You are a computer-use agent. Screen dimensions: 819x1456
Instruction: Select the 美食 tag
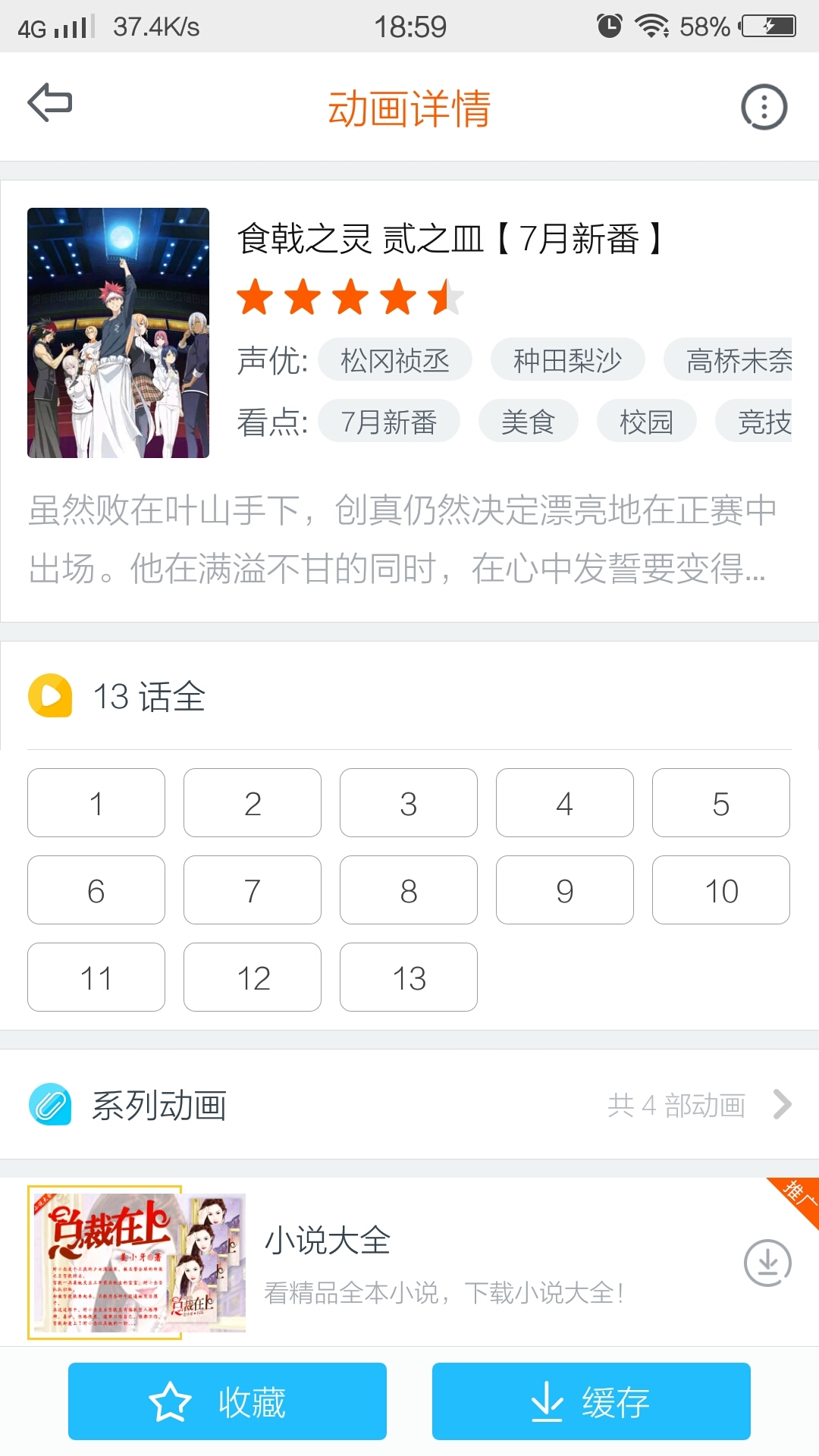pyautogui.click(x=528, y=422)
